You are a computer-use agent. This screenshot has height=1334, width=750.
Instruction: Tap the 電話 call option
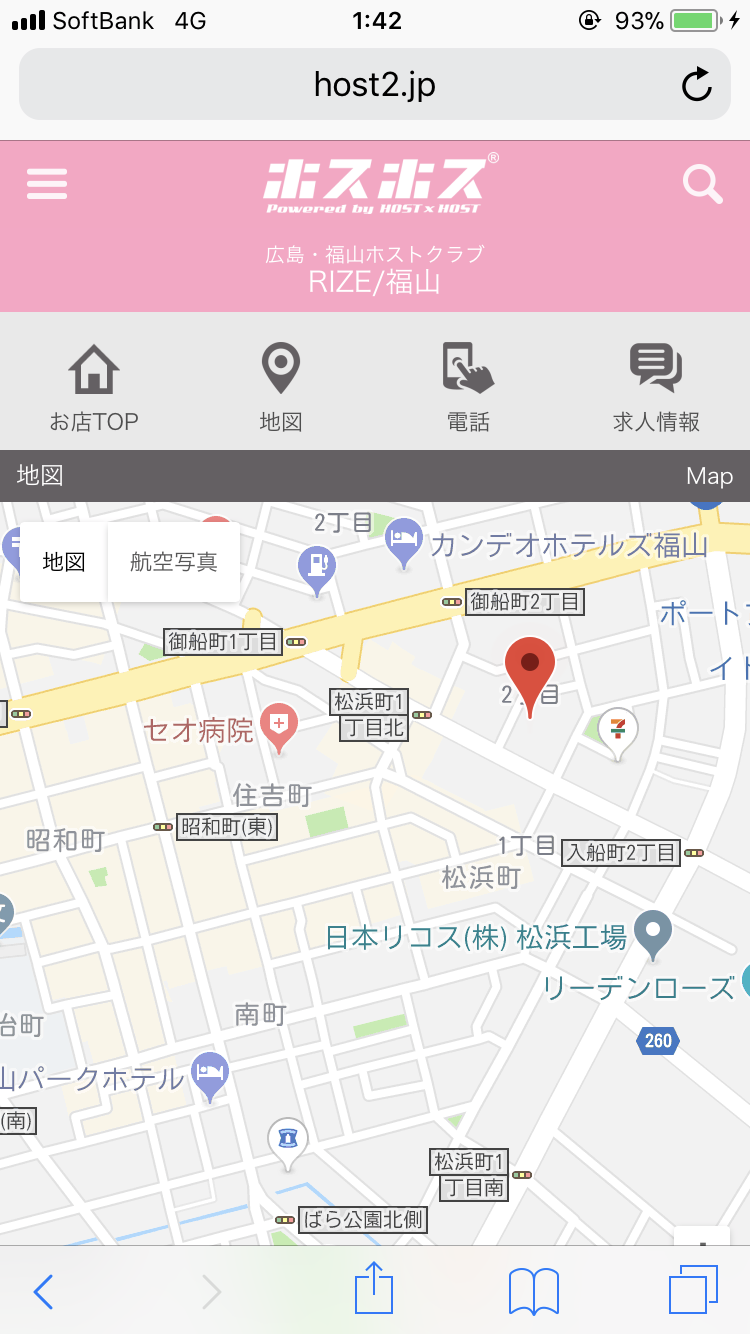(468, 388)
